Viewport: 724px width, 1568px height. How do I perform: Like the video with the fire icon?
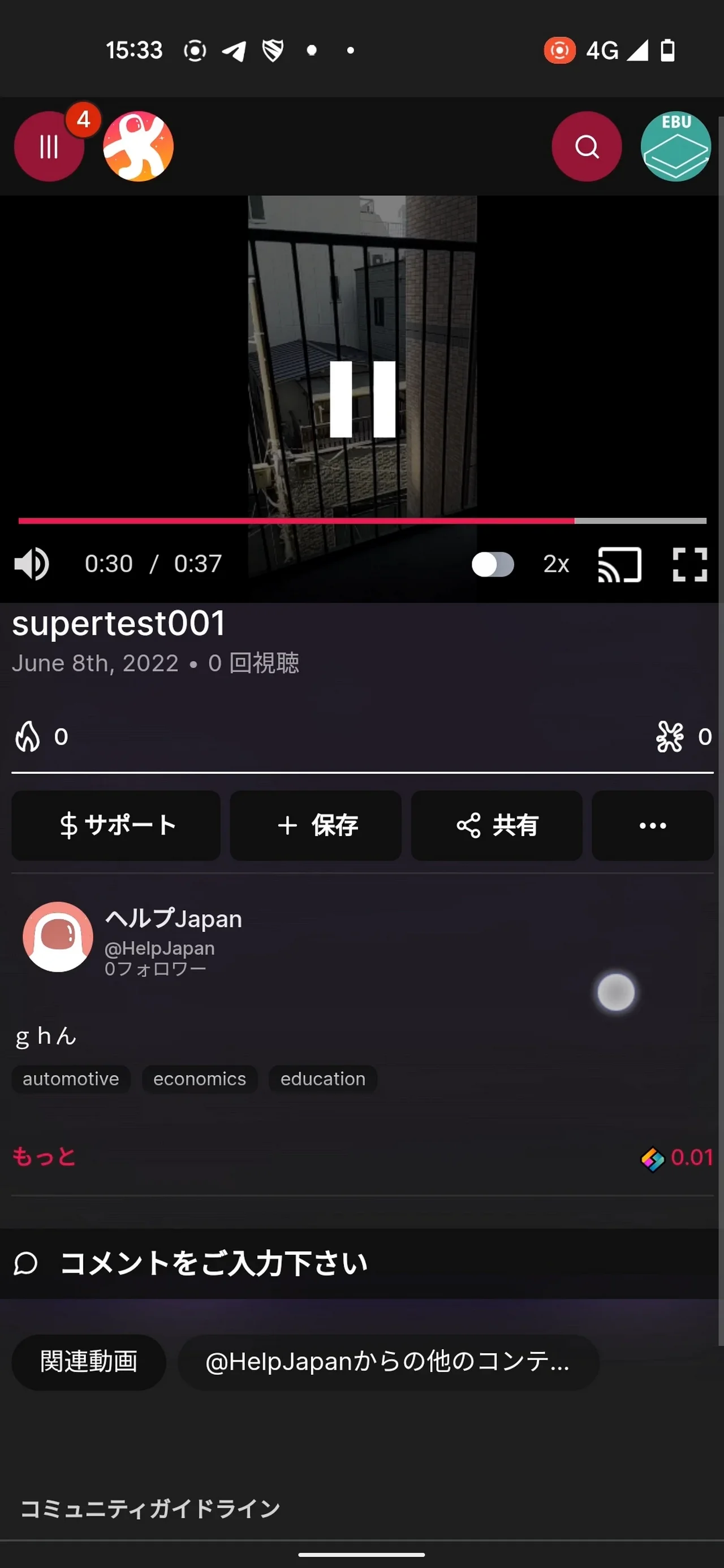(x=28, y=737)
